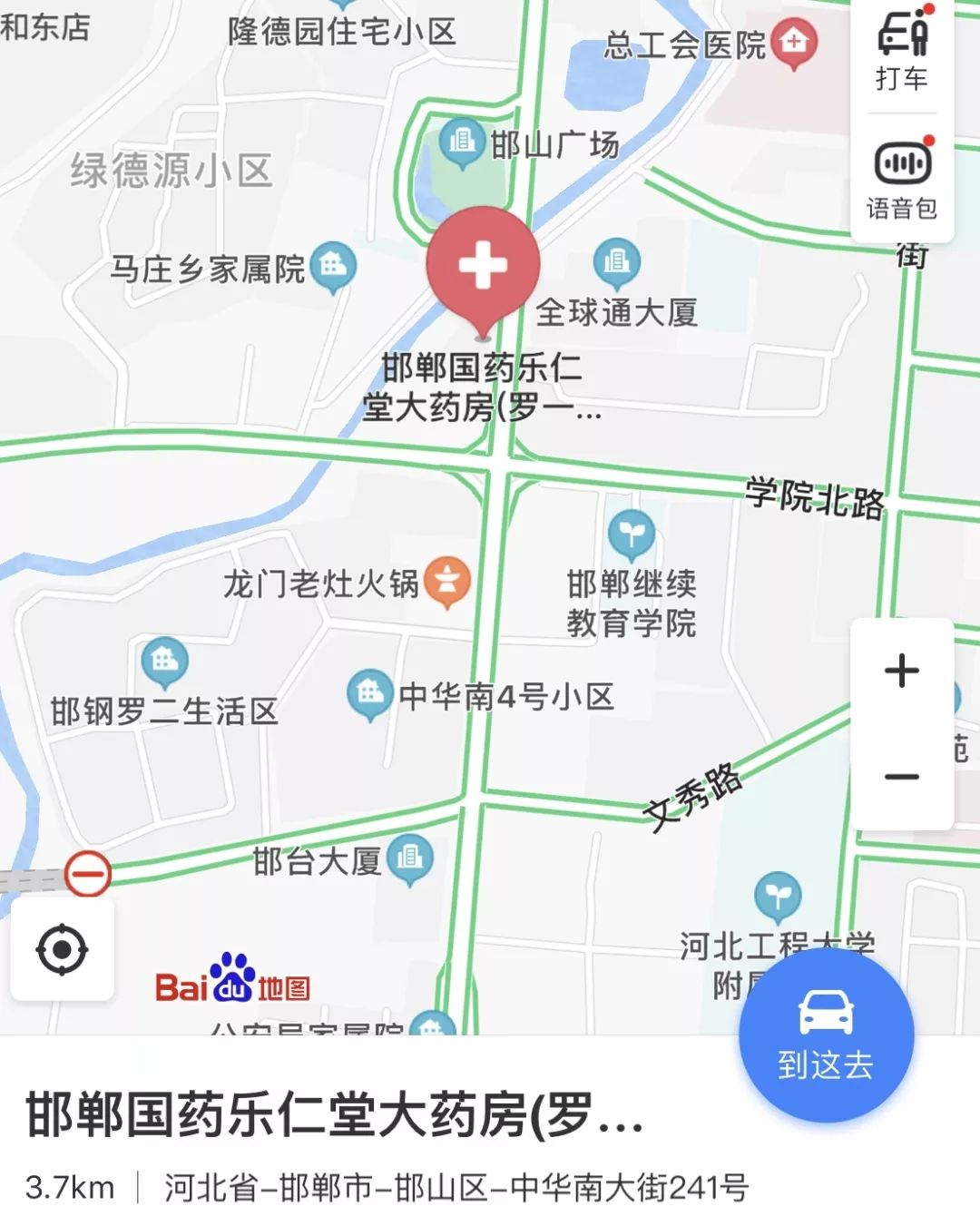Zoom in using the plus control

pos(901,672)
